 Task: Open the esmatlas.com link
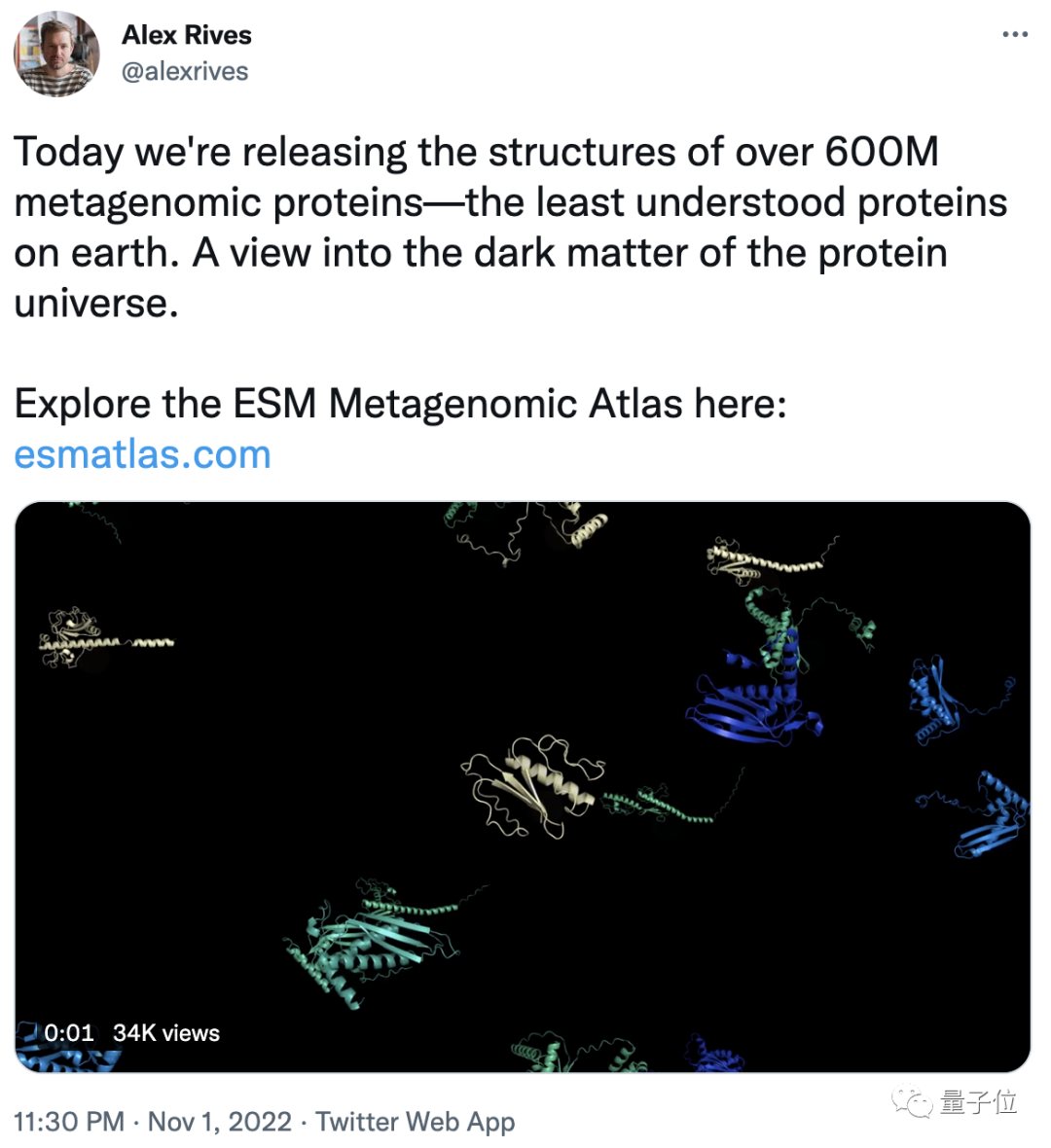[x=143, y=454]
